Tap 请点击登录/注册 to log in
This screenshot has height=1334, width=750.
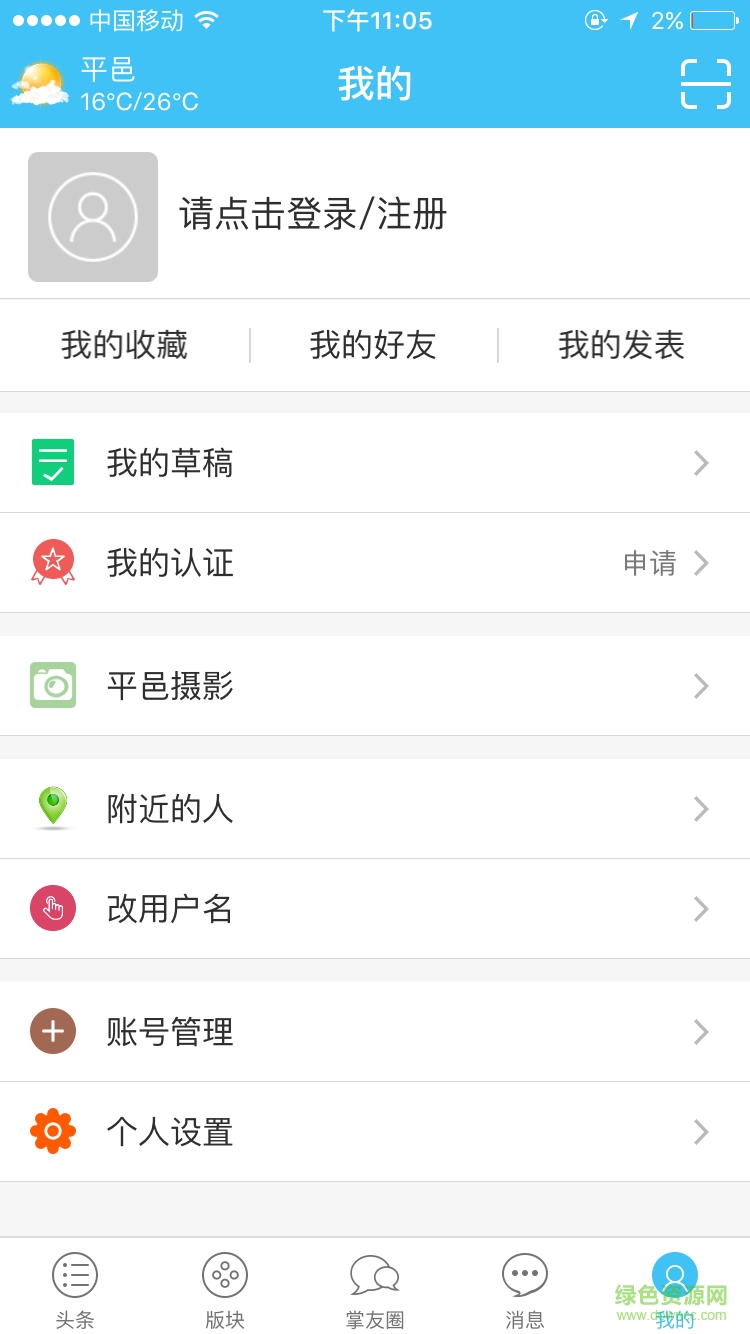[x=312, y=216]
